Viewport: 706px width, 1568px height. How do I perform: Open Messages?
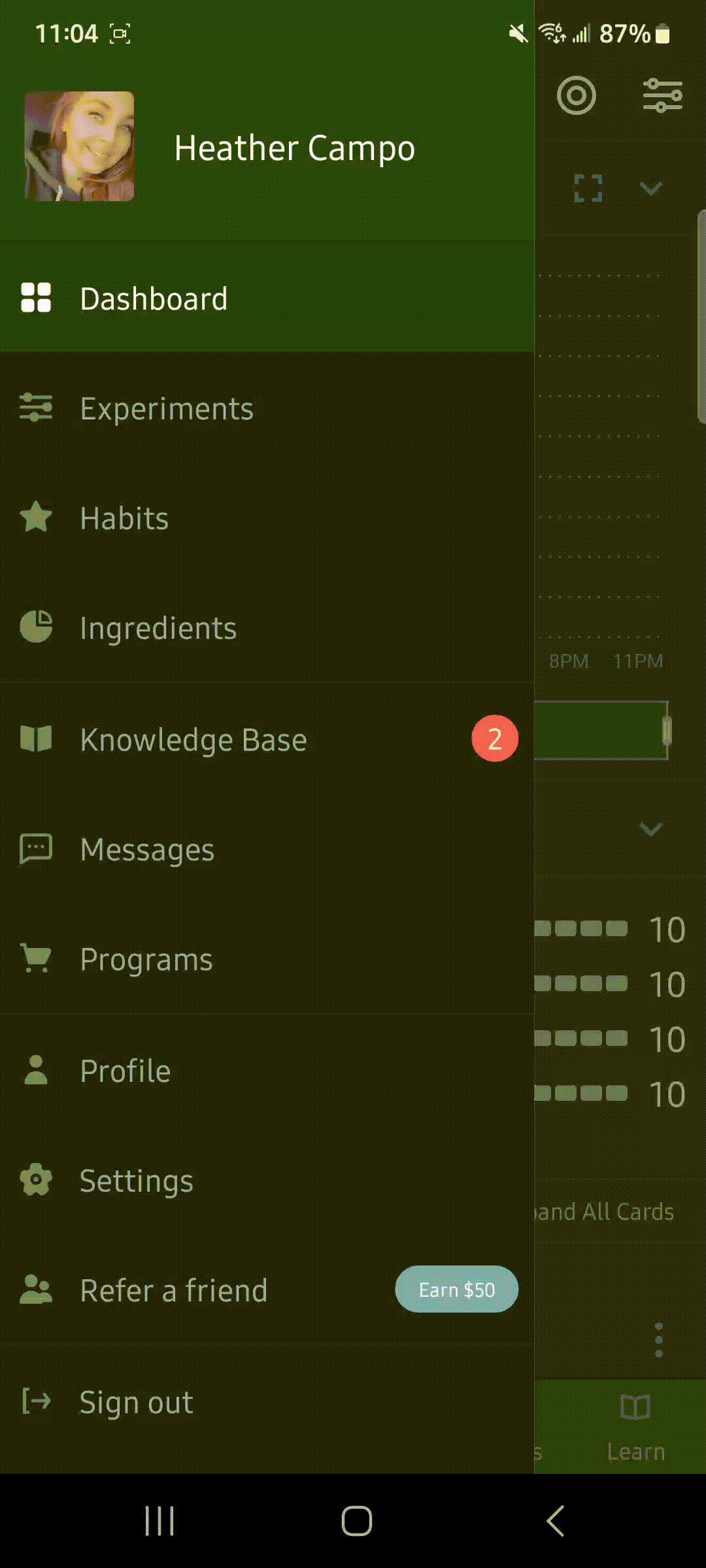[x=267, y=849]
